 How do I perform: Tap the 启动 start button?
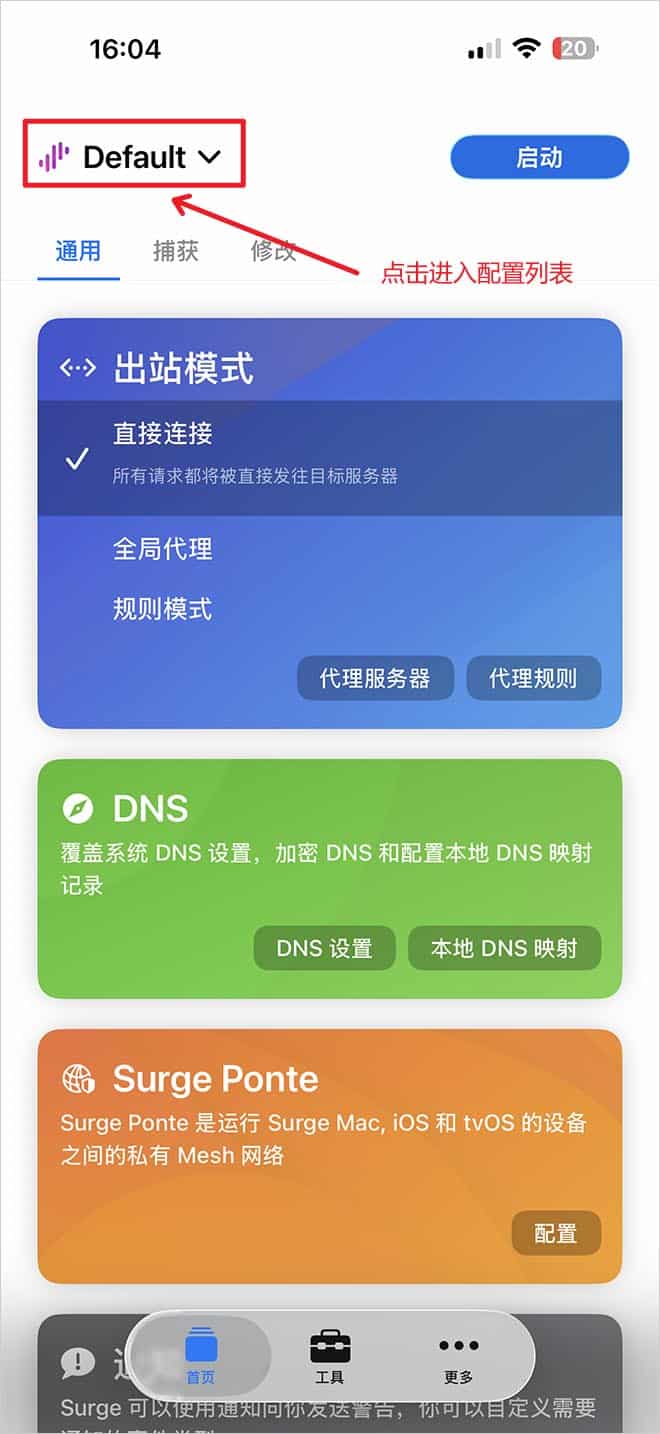(x=539, y=157)
